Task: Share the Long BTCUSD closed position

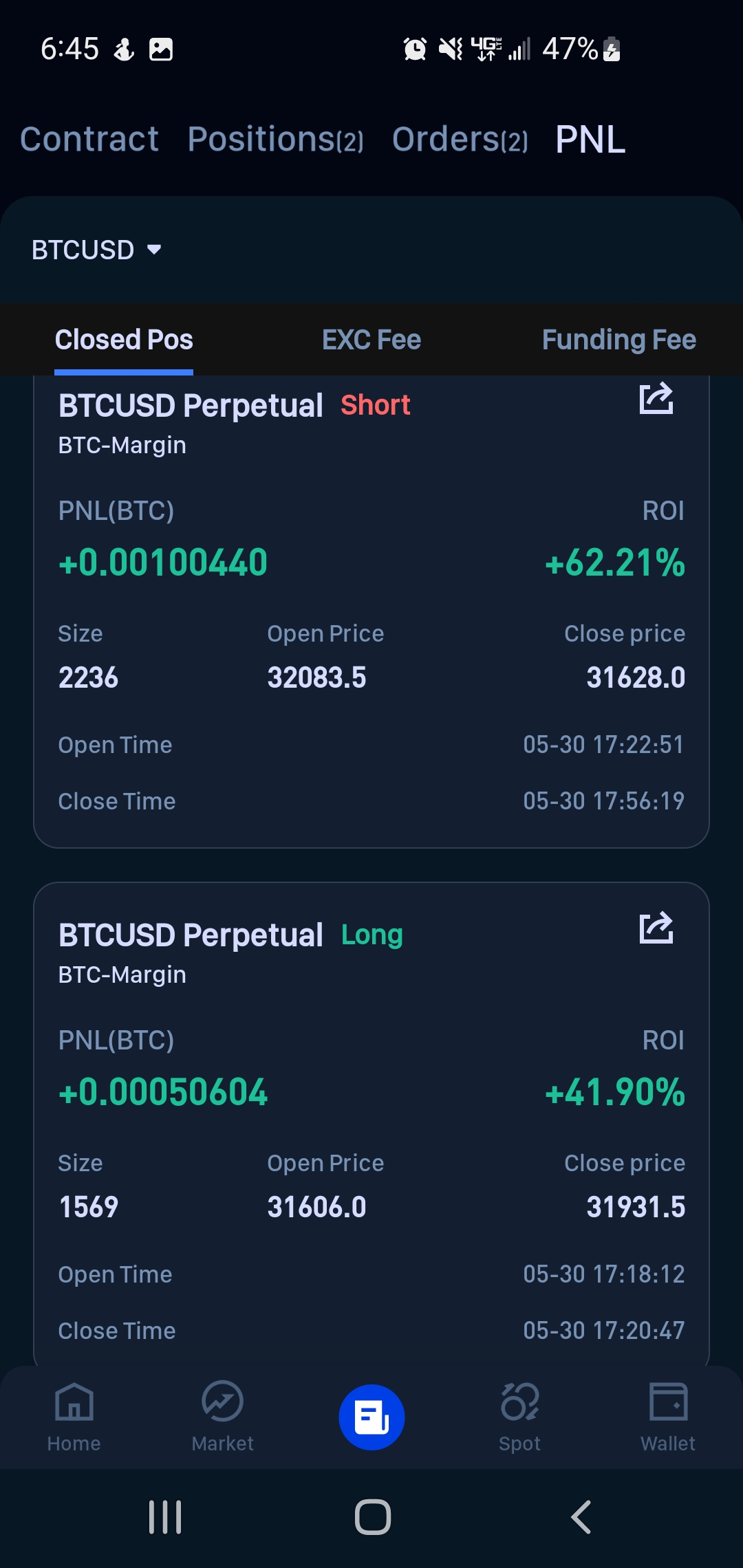Action: [x=656, y=928]
